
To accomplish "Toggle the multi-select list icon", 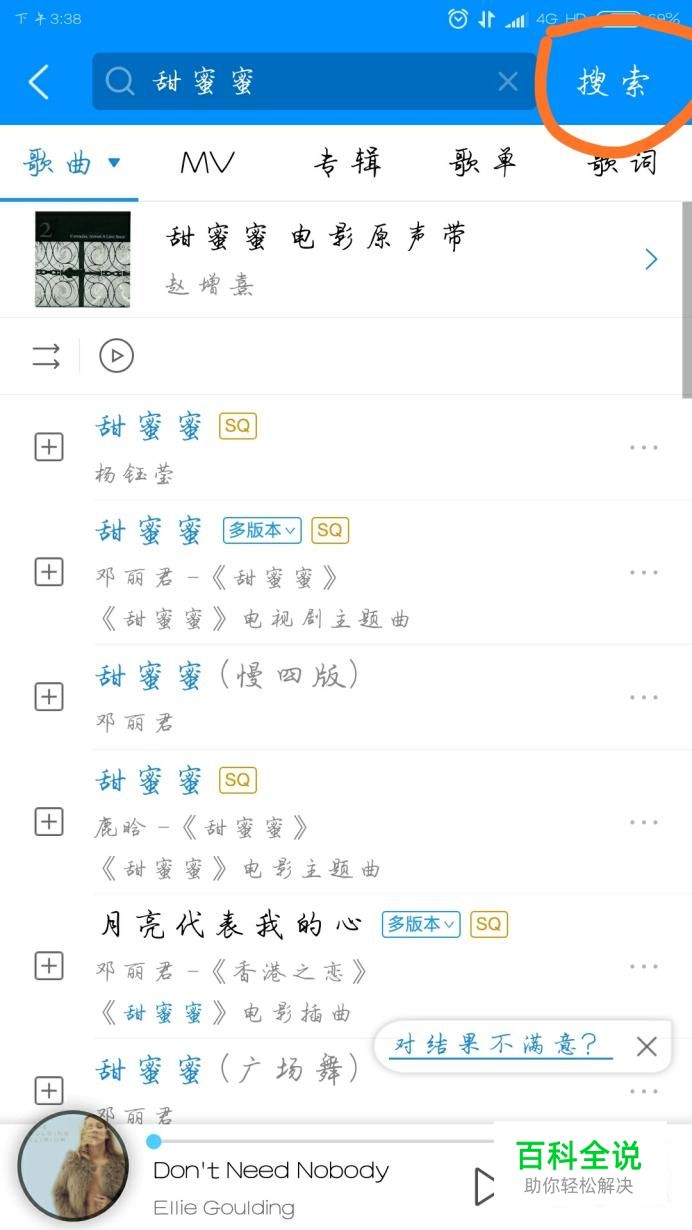I will 46,356.
